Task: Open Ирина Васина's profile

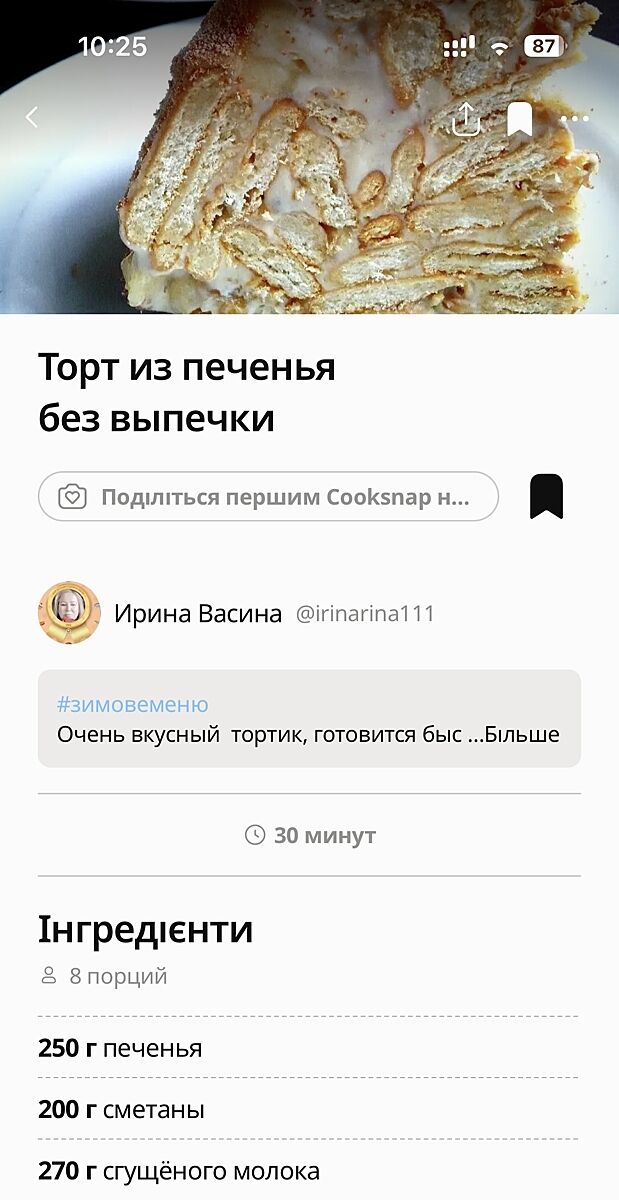Action: 198,613
